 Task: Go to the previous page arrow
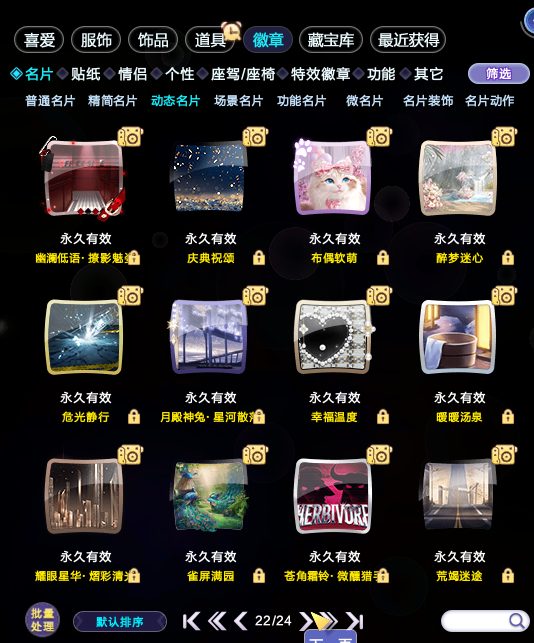point(241,621)
